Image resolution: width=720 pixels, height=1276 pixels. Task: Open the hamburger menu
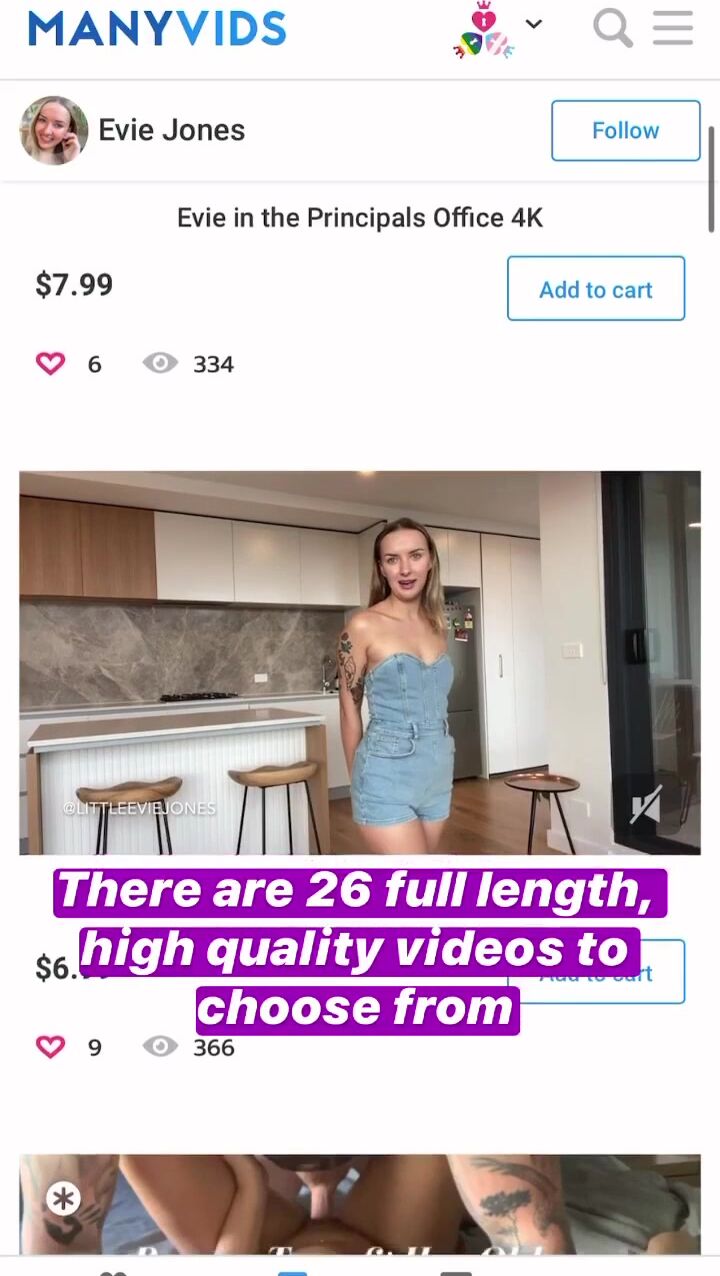click(673, 28)
